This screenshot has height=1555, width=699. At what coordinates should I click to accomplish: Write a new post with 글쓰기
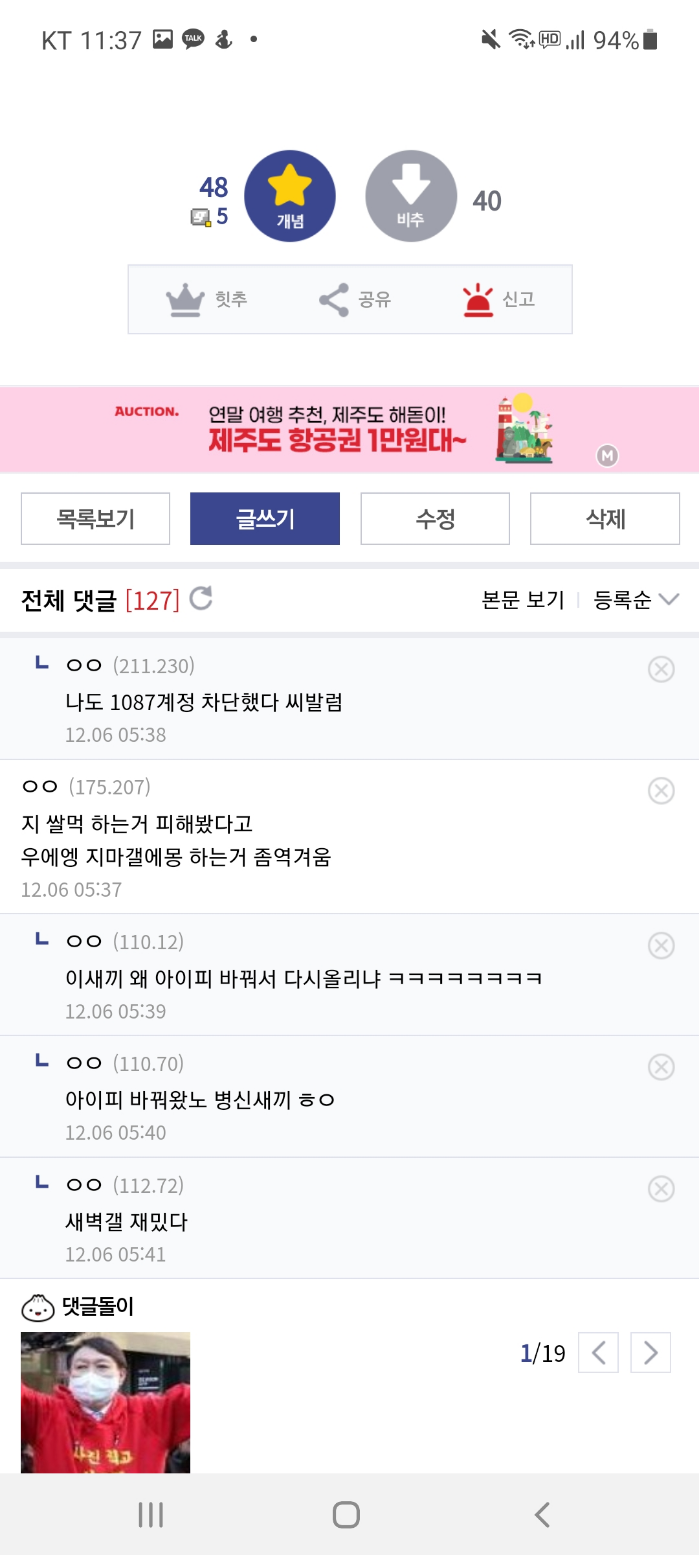pyautogui.click(x=265, y=519)
